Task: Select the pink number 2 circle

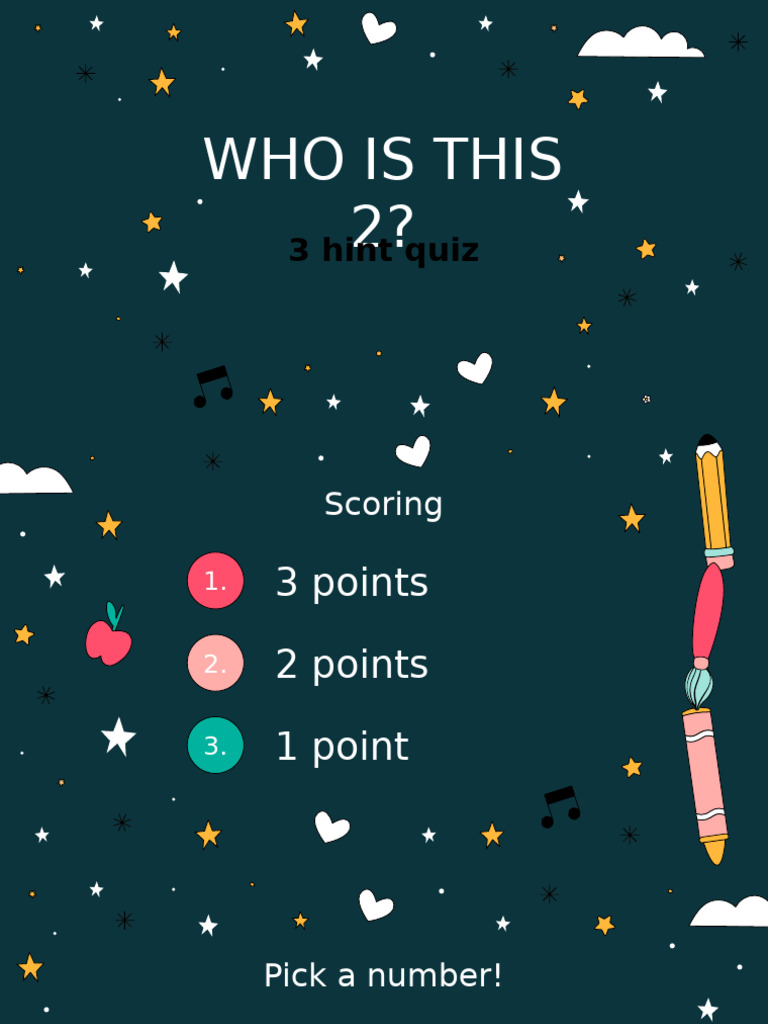Action: (216, 663)
